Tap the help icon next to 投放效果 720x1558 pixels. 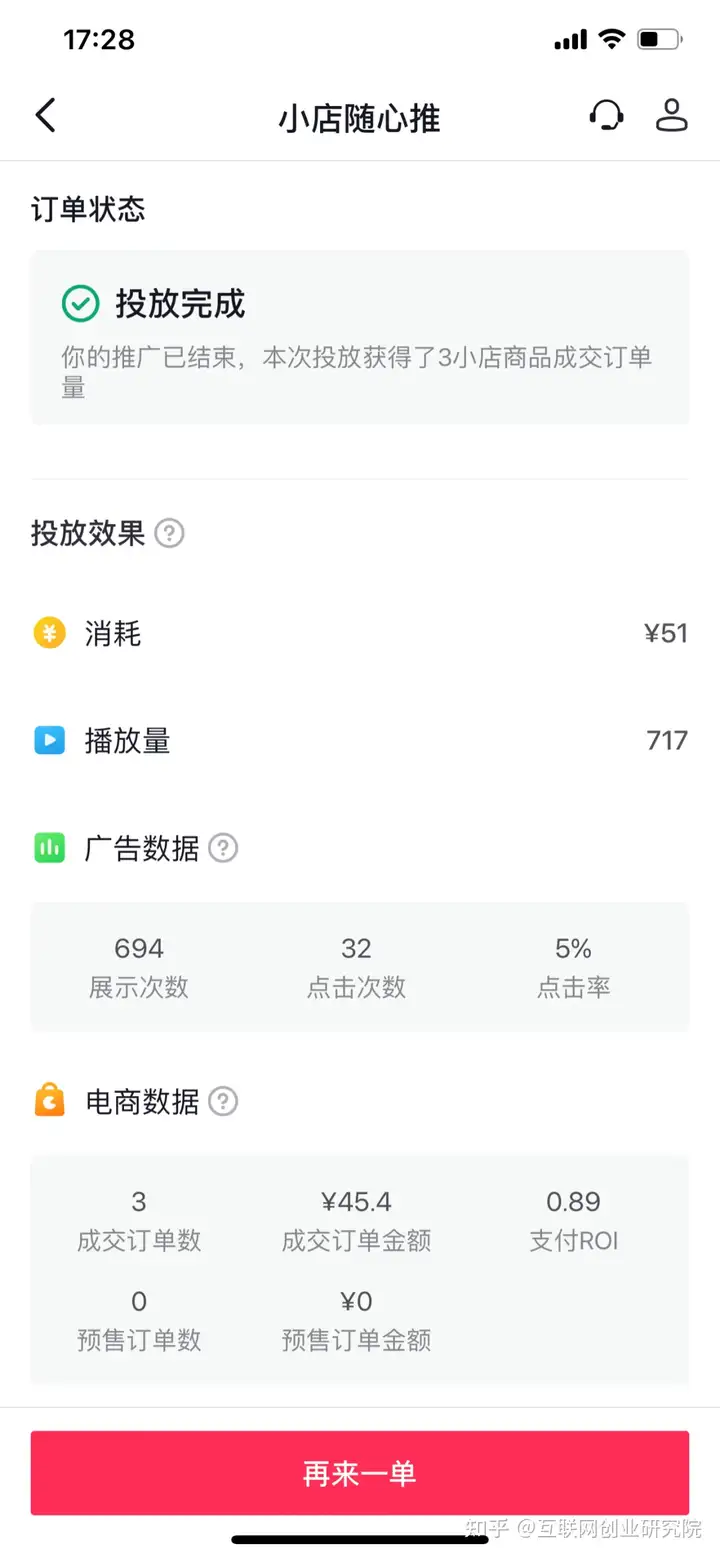170,534
